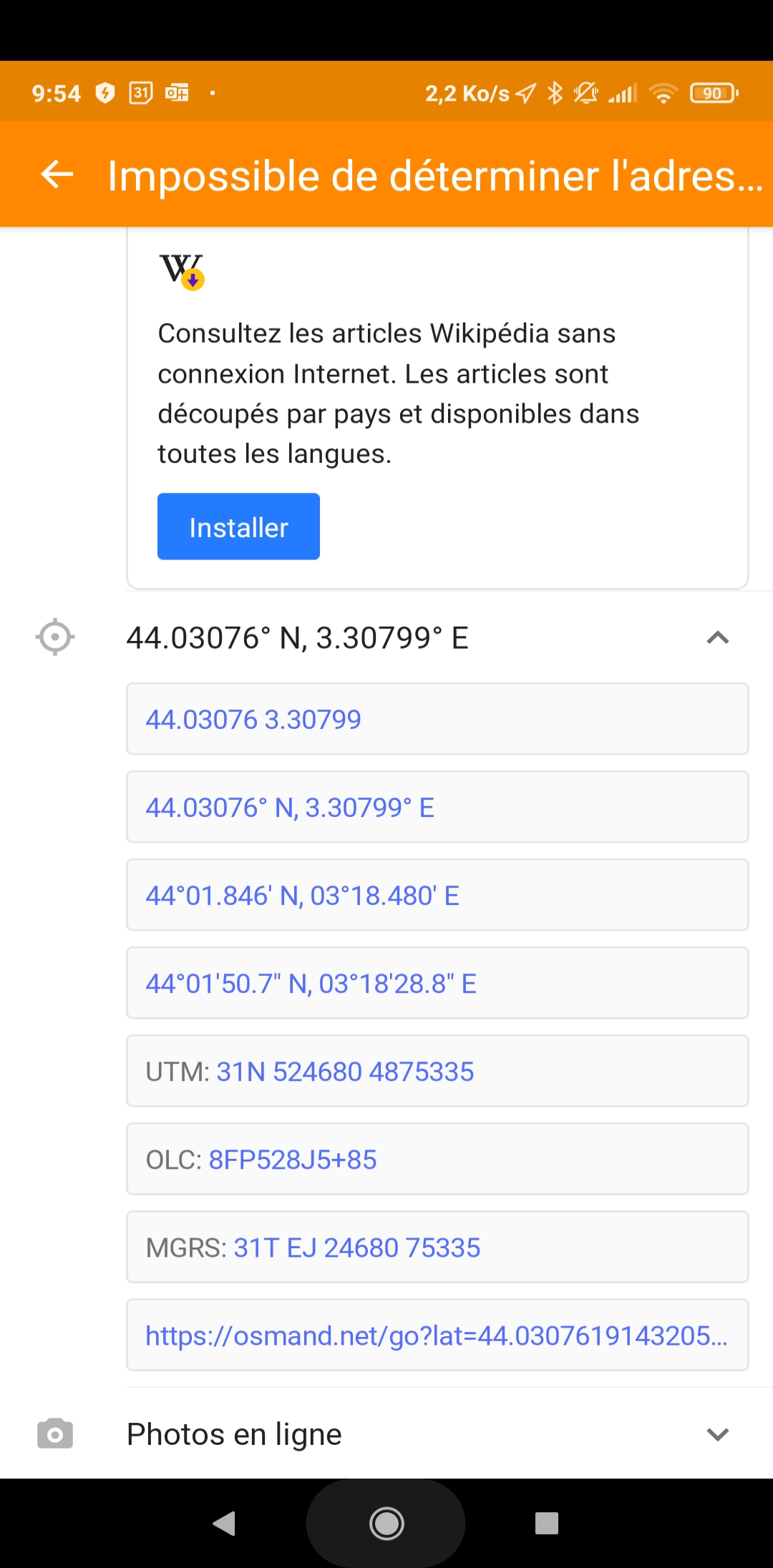Open the osmand.net location link
Image resolution: width=773 pixels, height=1568 pixels.
click(437, 1335)
